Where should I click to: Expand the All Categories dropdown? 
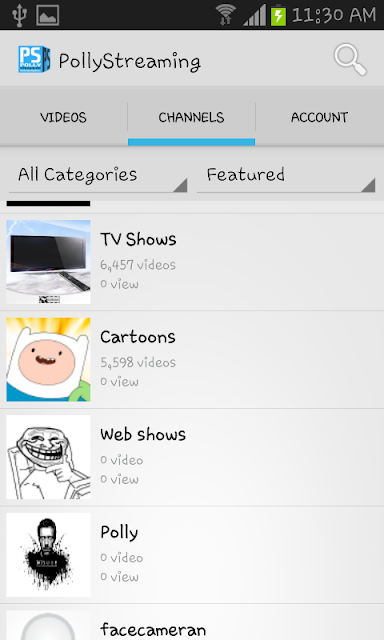[98, 176]
